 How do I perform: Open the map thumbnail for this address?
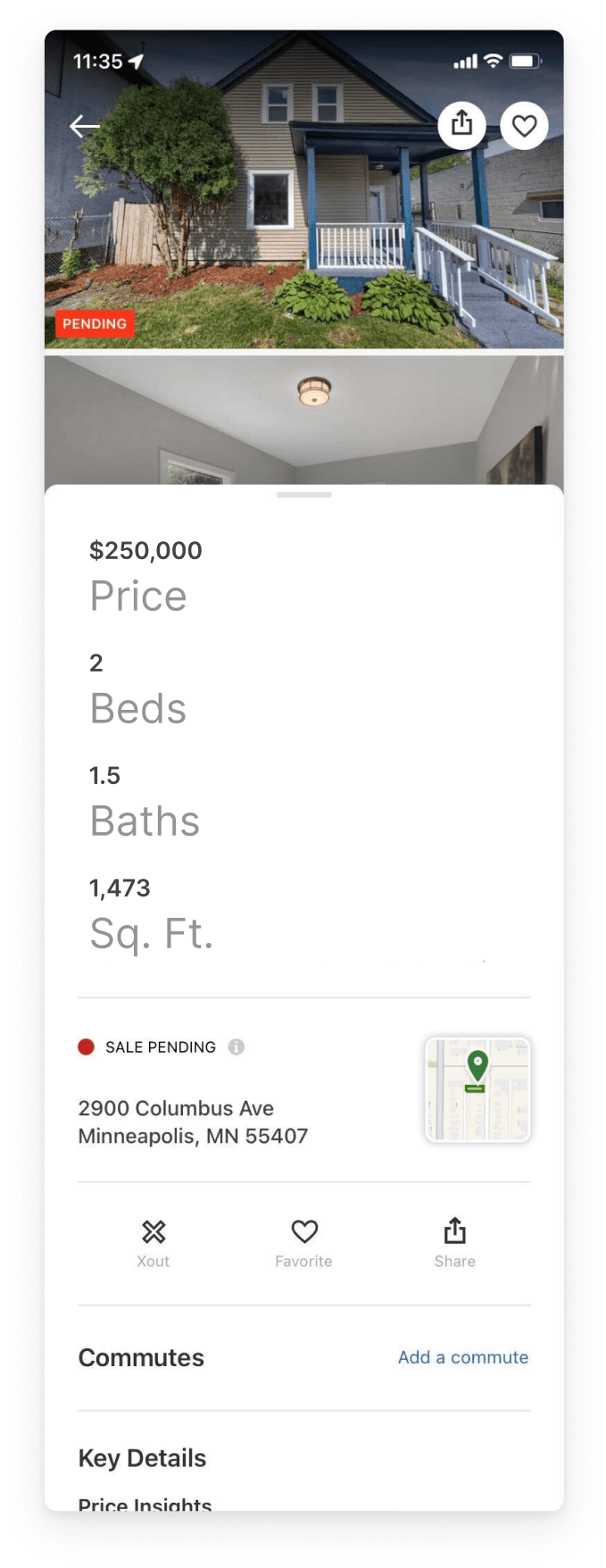477,1089
